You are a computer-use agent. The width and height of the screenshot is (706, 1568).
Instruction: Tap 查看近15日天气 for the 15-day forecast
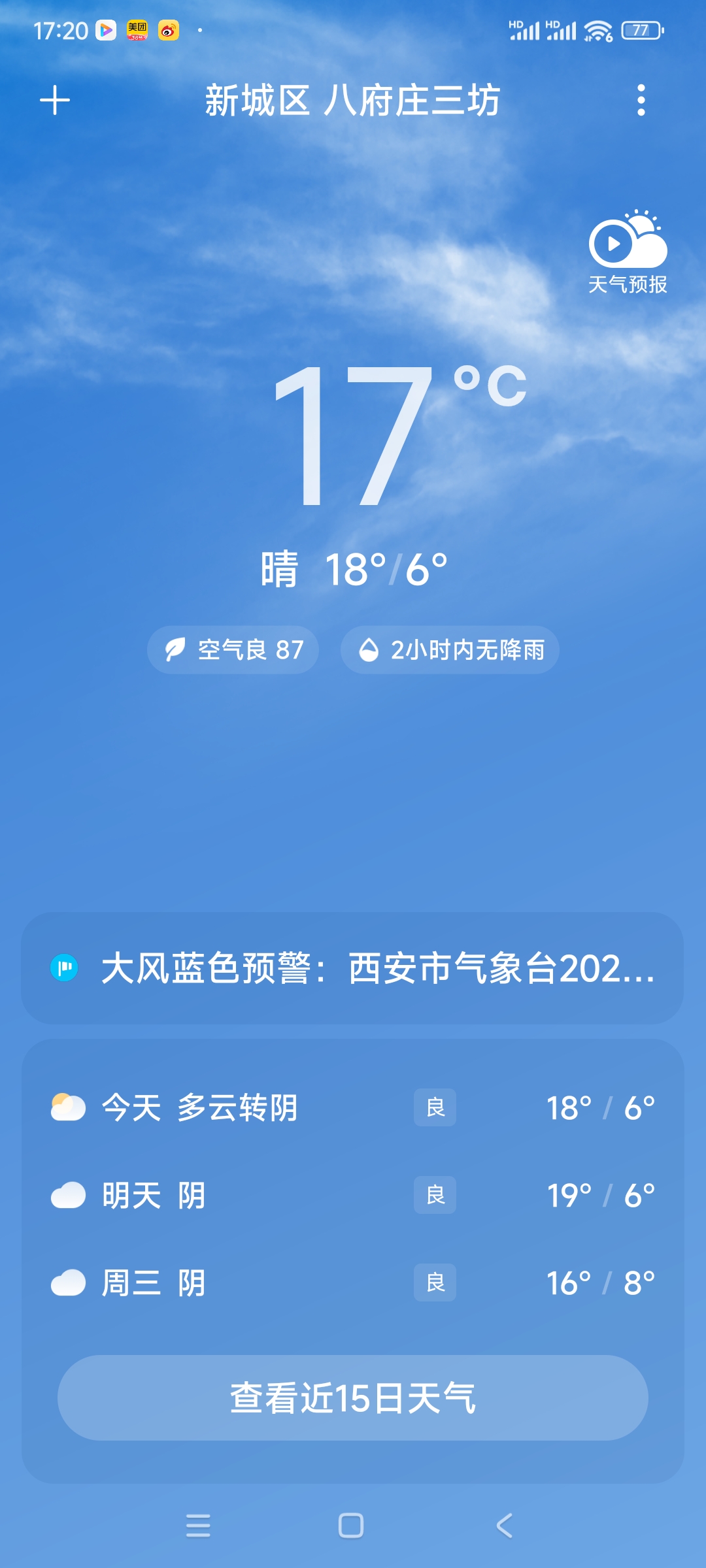[352, 1398]
